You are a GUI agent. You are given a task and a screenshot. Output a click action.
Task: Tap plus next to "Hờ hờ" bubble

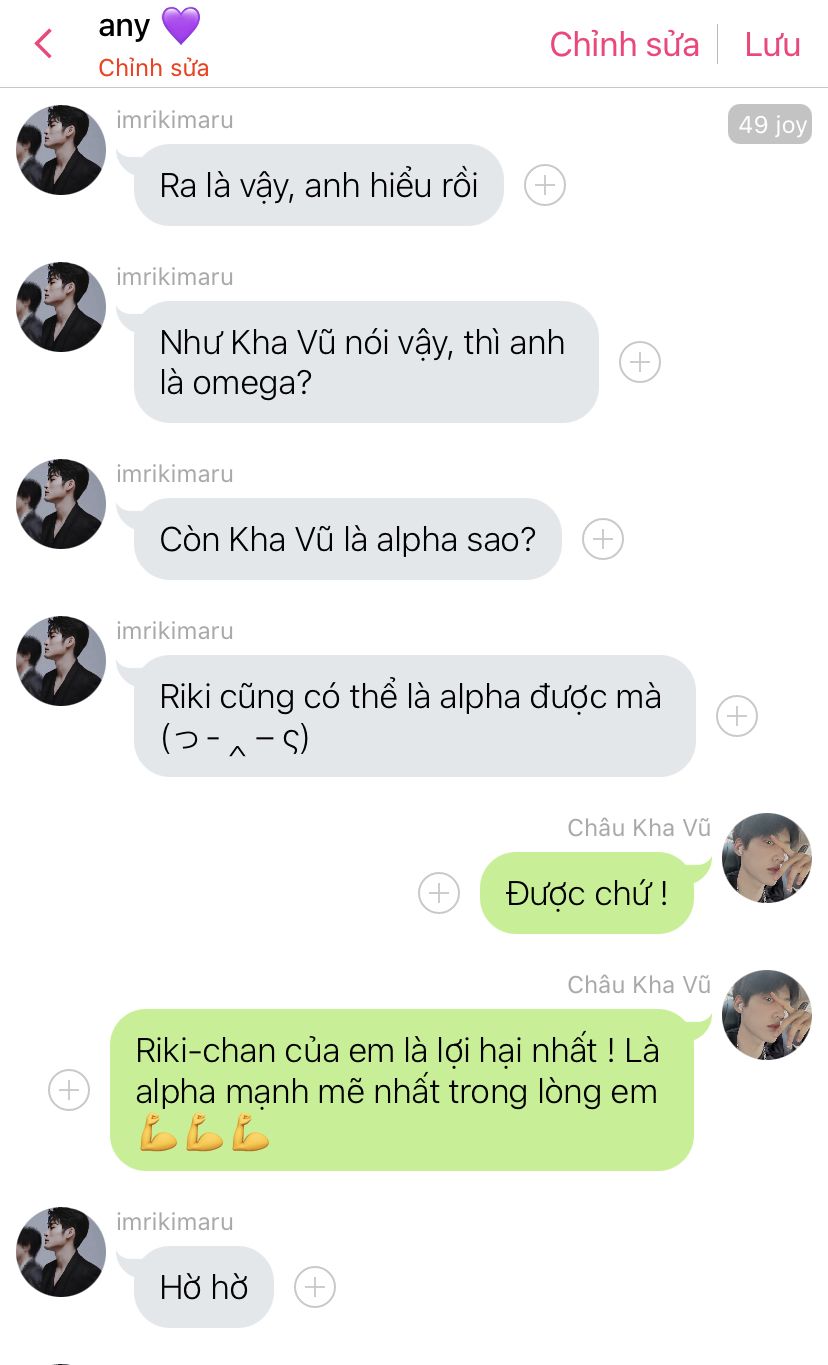[314, 1287]
